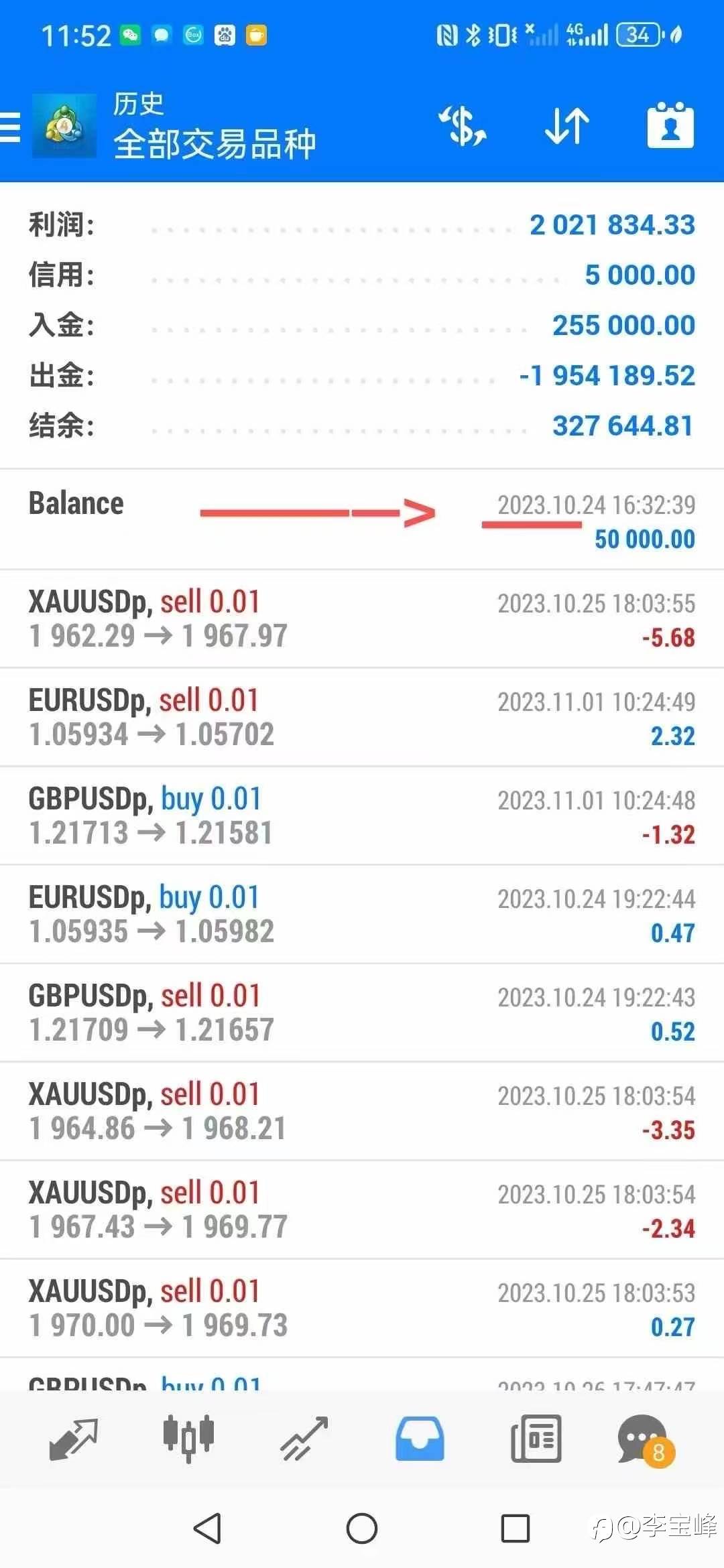This screenshot has width=724, height=1568.
Task: Open the date range calendar picker
Action: coord(670,126)
